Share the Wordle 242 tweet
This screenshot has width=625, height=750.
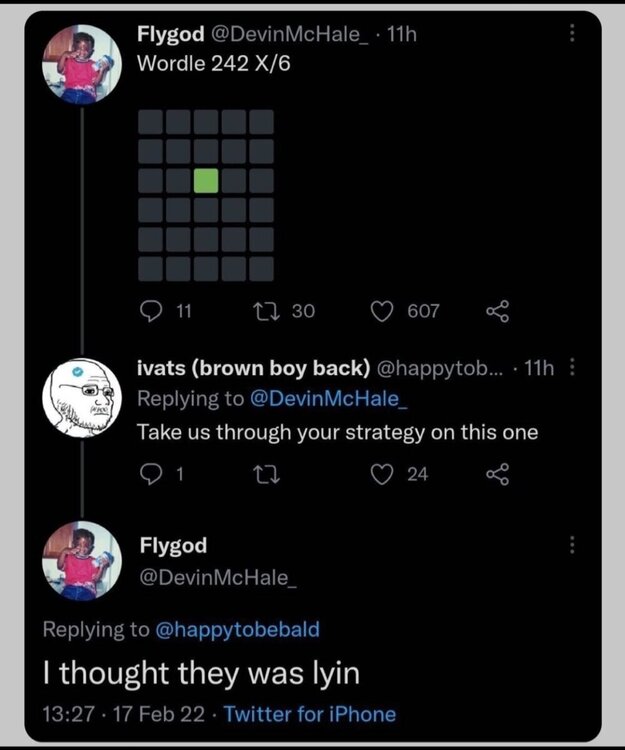coord(497,311)
